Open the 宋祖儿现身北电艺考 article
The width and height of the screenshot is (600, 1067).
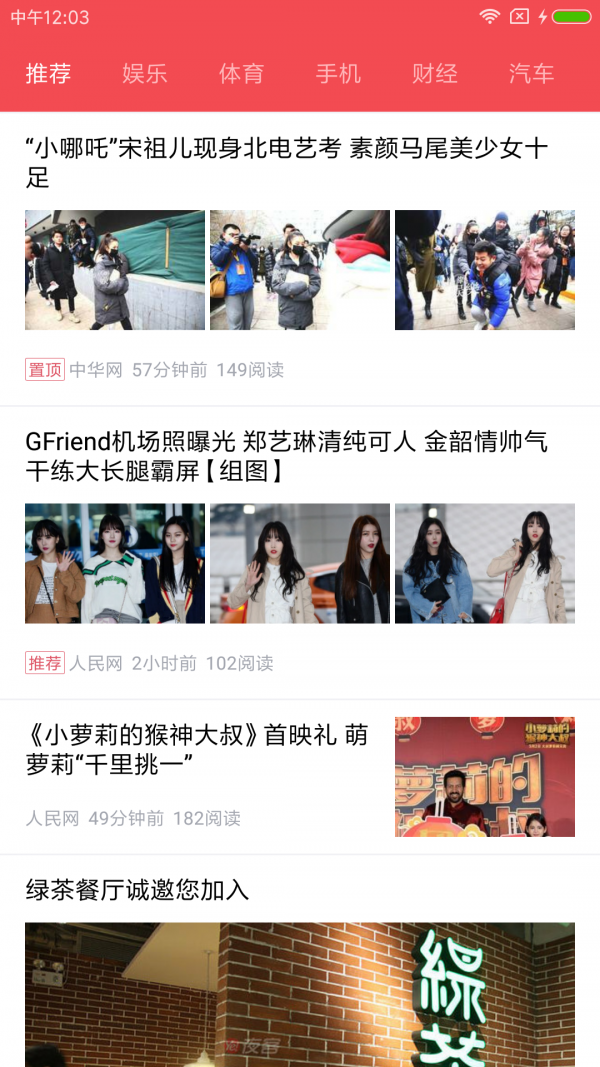pos(287,163)
